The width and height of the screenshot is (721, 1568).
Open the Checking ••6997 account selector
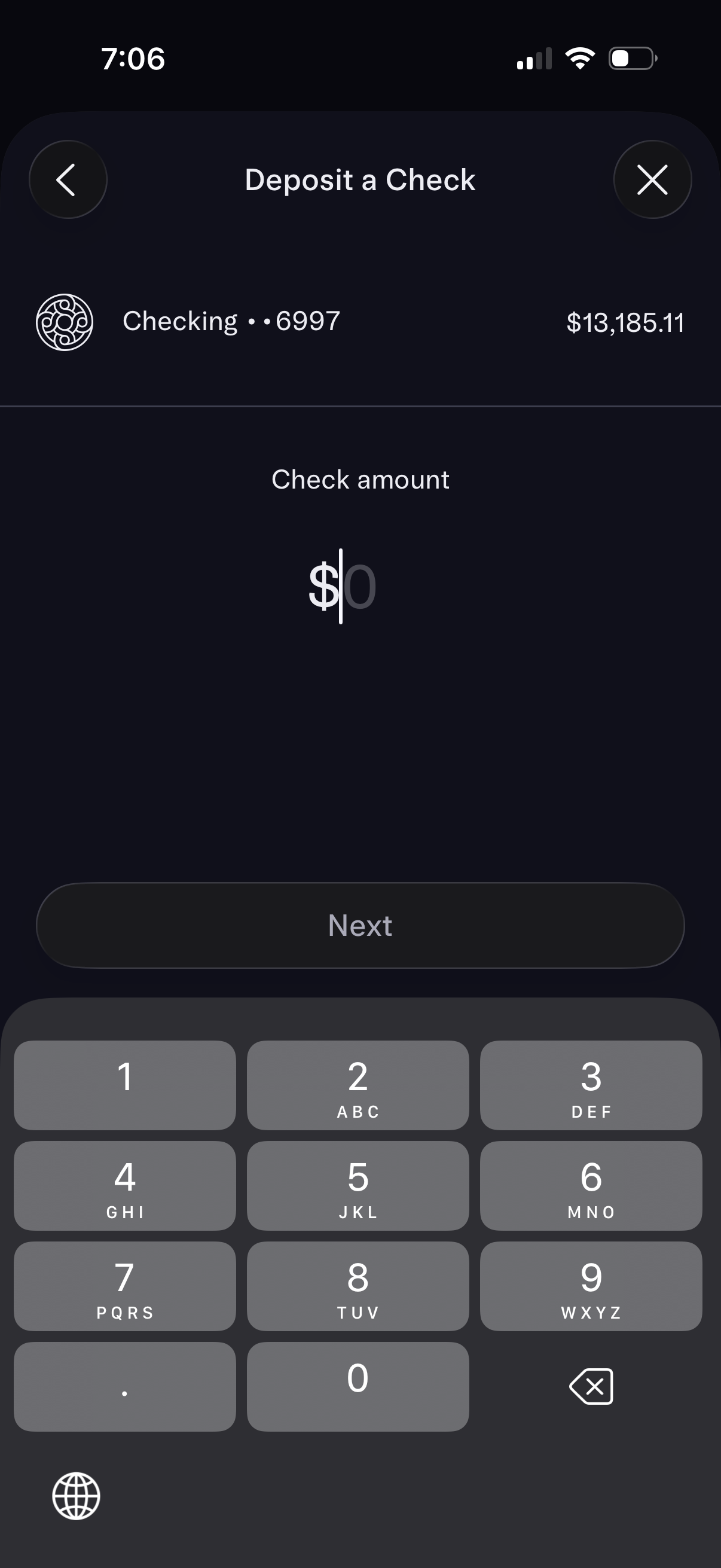(x=231, y=321)
